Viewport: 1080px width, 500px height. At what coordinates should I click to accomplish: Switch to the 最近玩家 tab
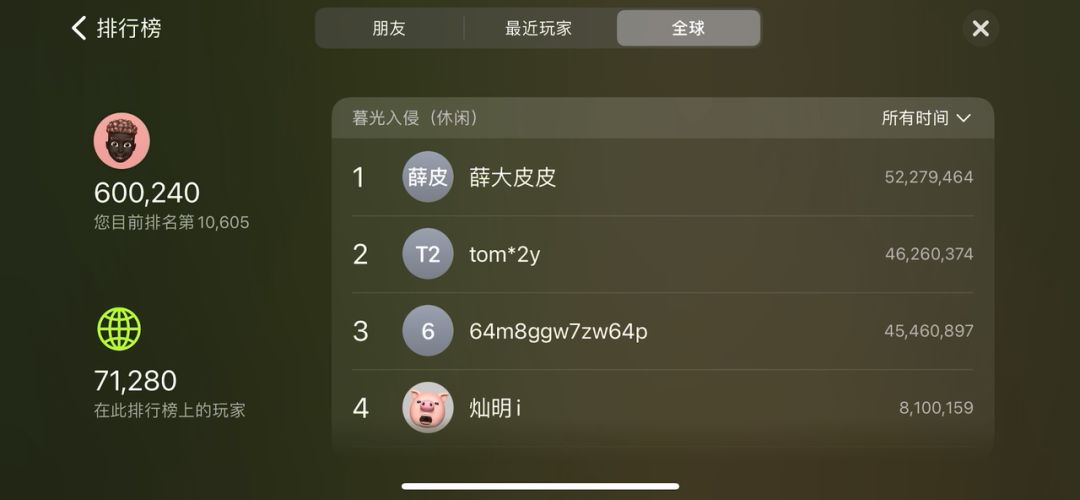coord(538,28)
